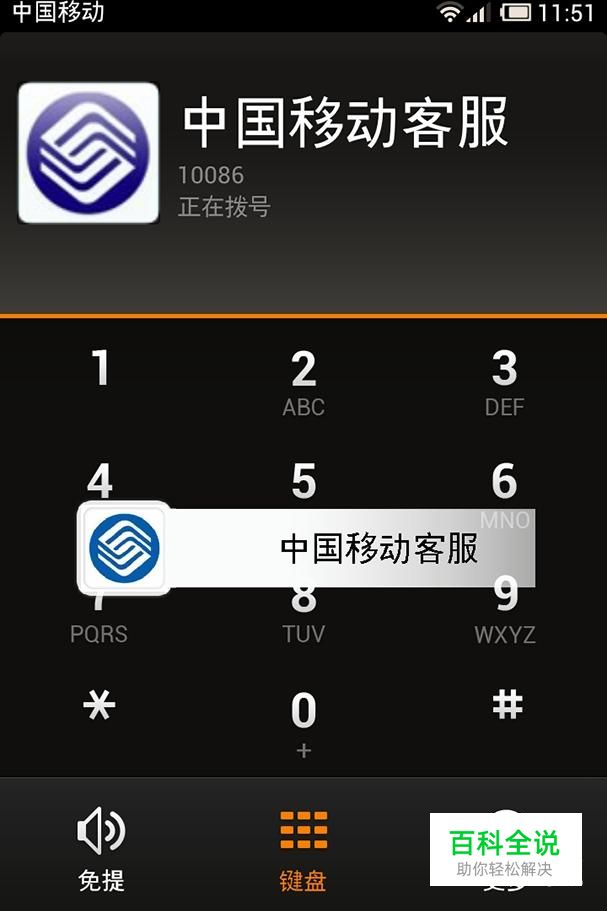The height and width of the screenshot is (911, 607).
Task: Tap the hash key
Action: [507, 708]
